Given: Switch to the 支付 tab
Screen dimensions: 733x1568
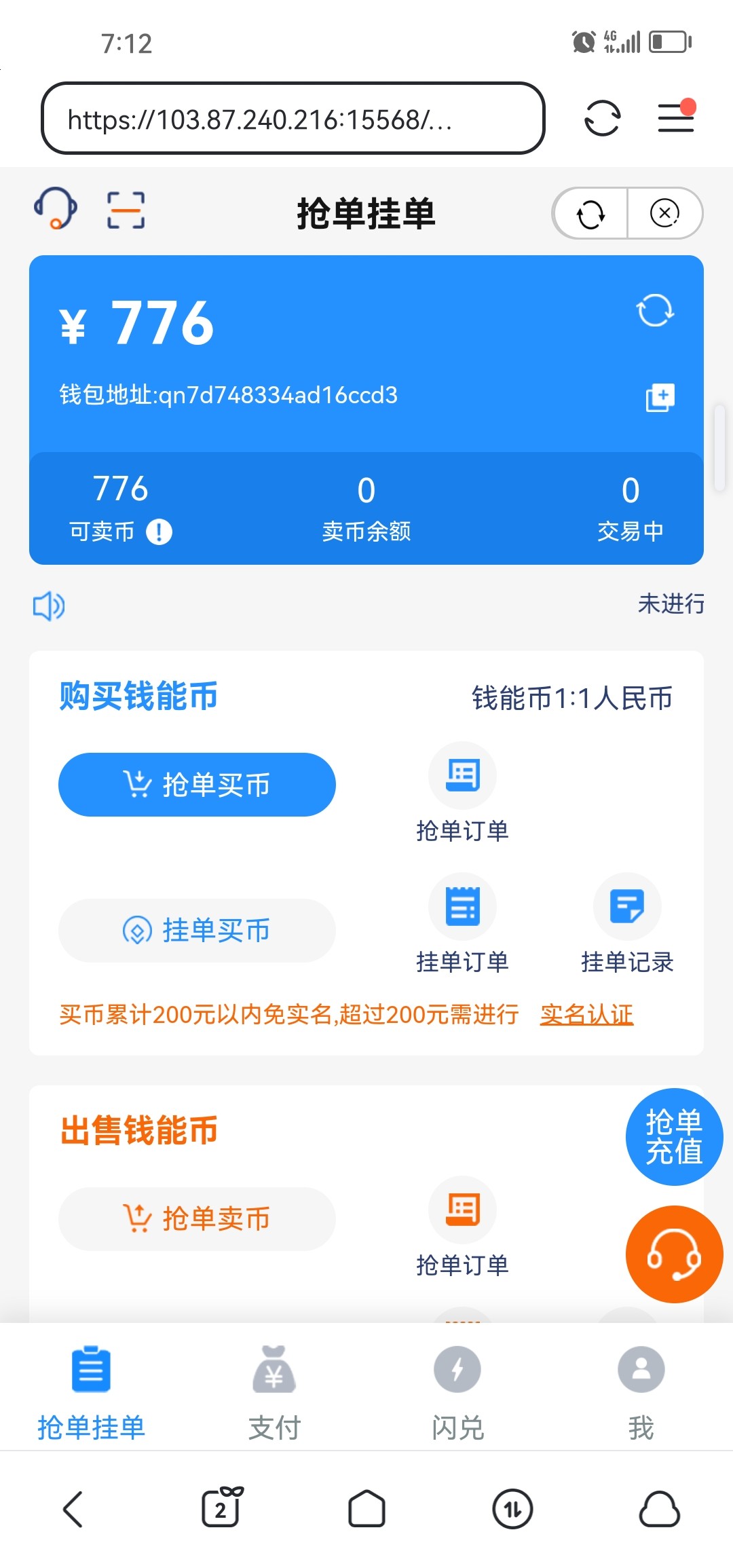Looking at the screenshot, I should 274,1393.
